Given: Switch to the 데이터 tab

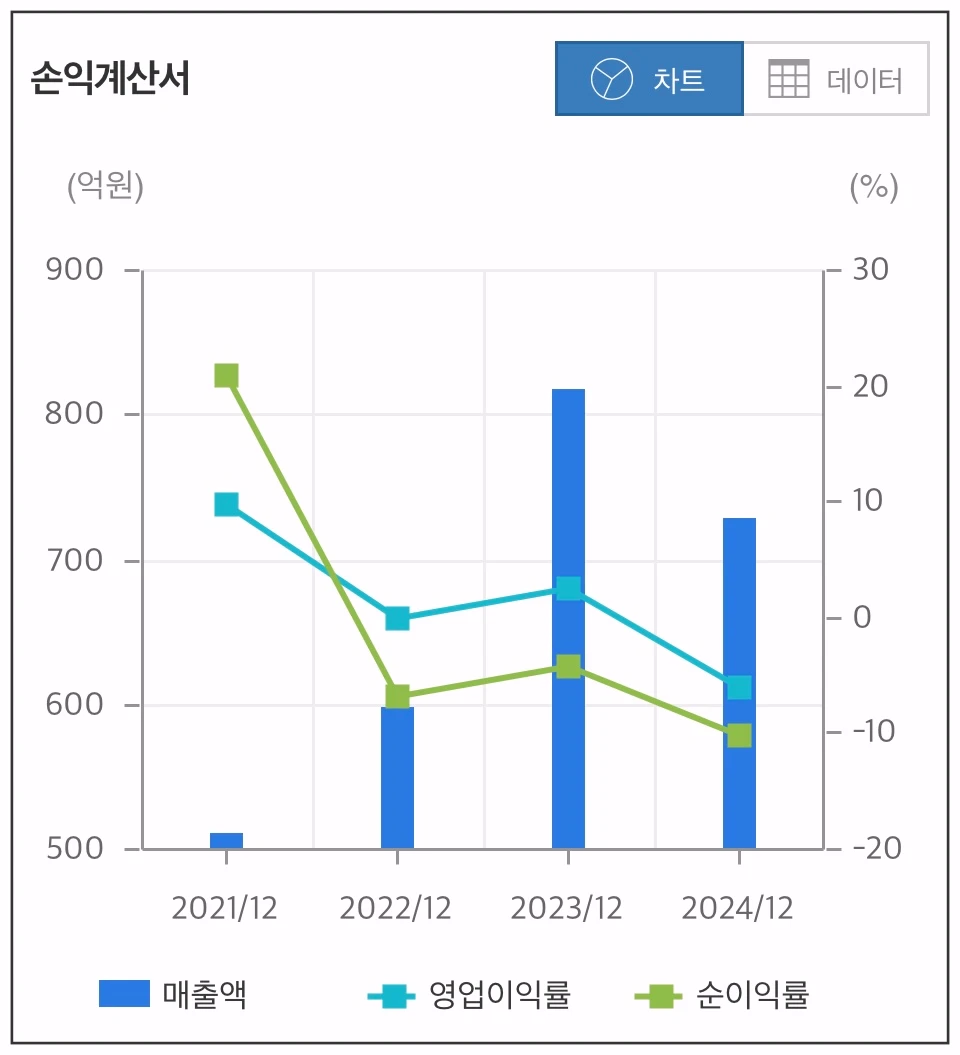Looking at the screenshot, I should (x=845, y=77).
